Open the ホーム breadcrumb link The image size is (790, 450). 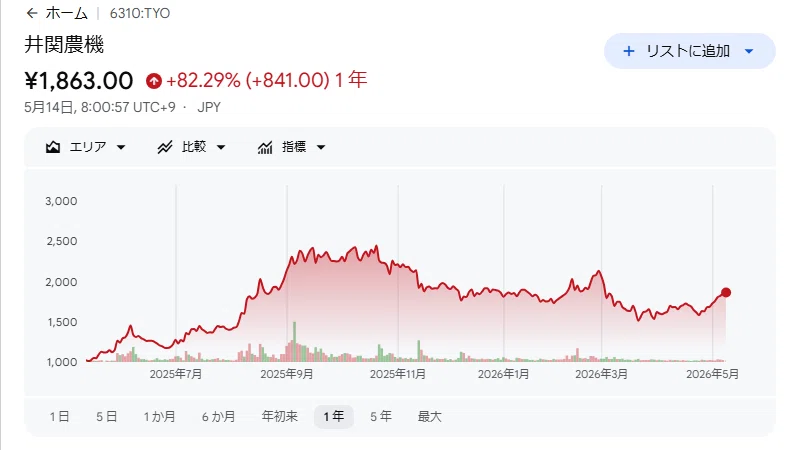(67, 13)
